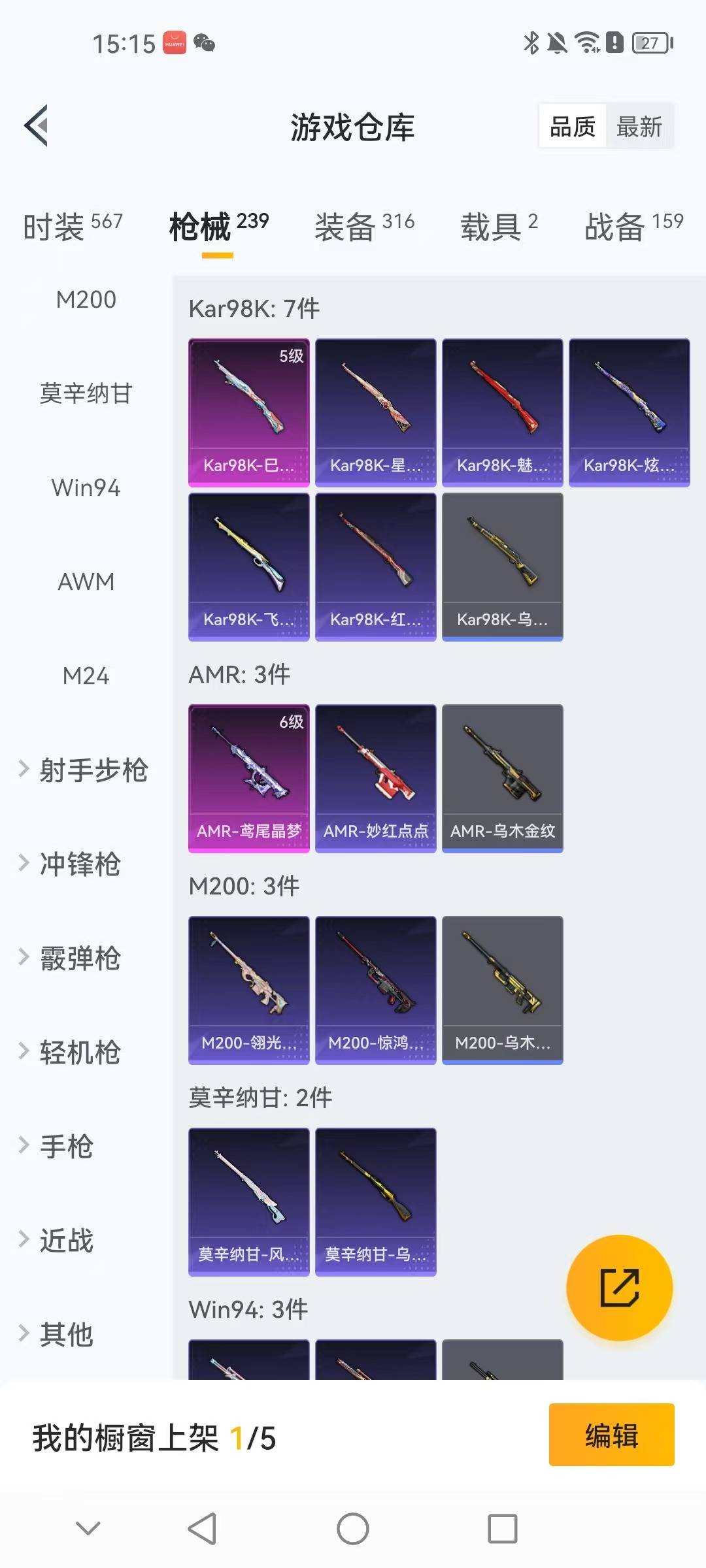
Task: Expand the 冲锋枪 category
Action: [x=78, y=864]
